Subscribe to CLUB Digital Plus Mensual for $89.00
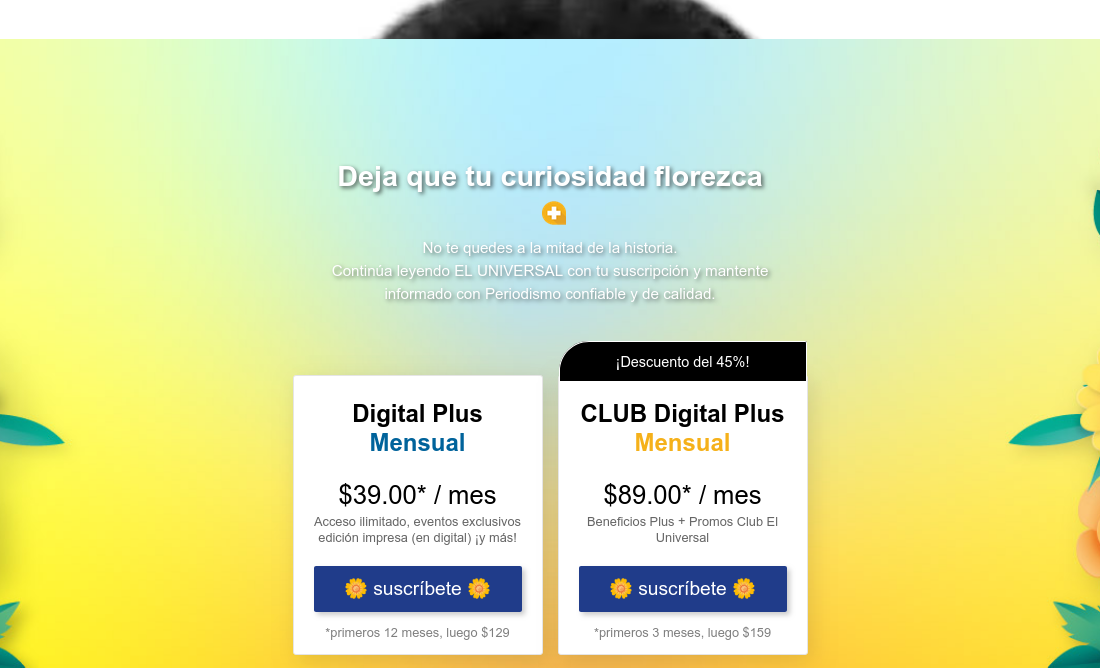Viewport: 1100px width, 668px height. pos(682,589)
